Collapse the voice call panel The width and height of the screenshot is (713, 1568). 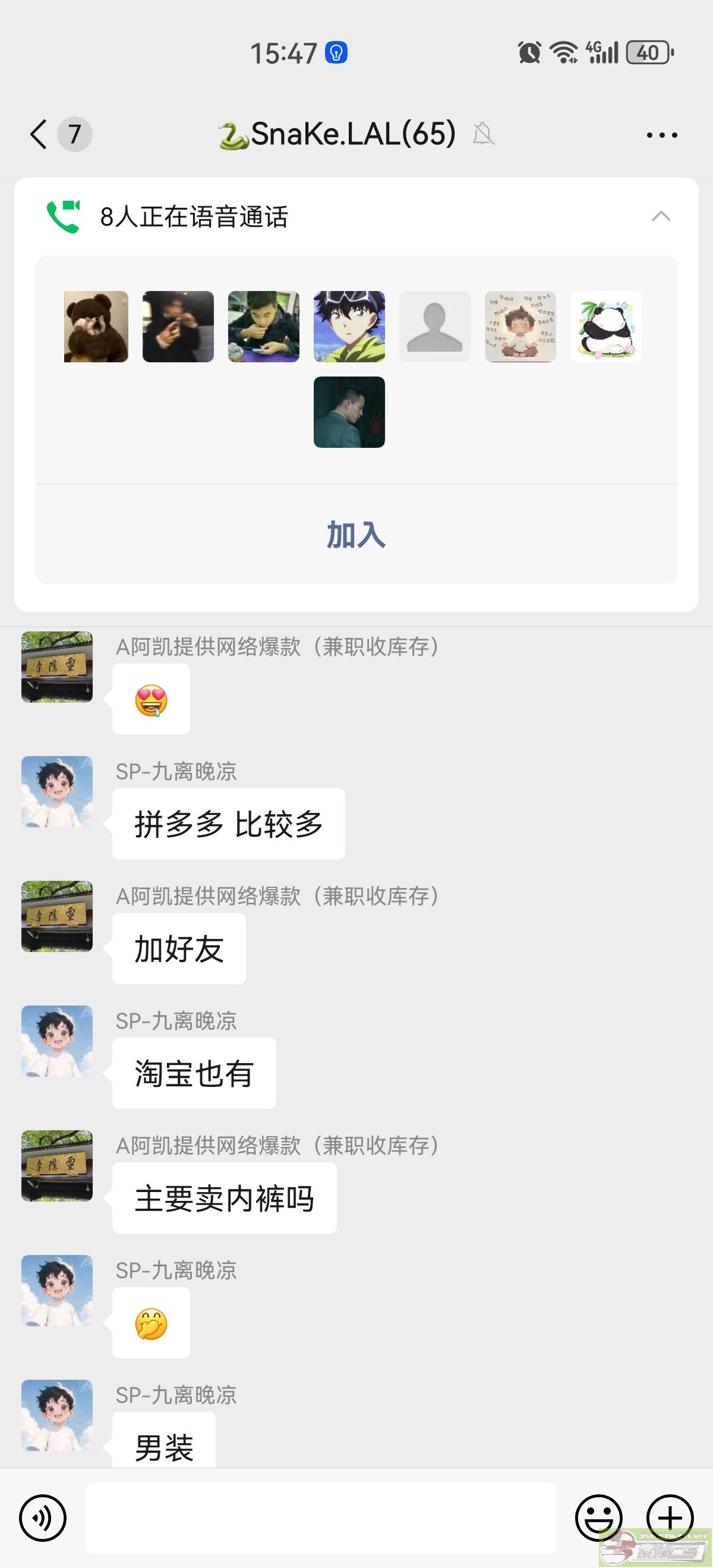pos(661,216)
